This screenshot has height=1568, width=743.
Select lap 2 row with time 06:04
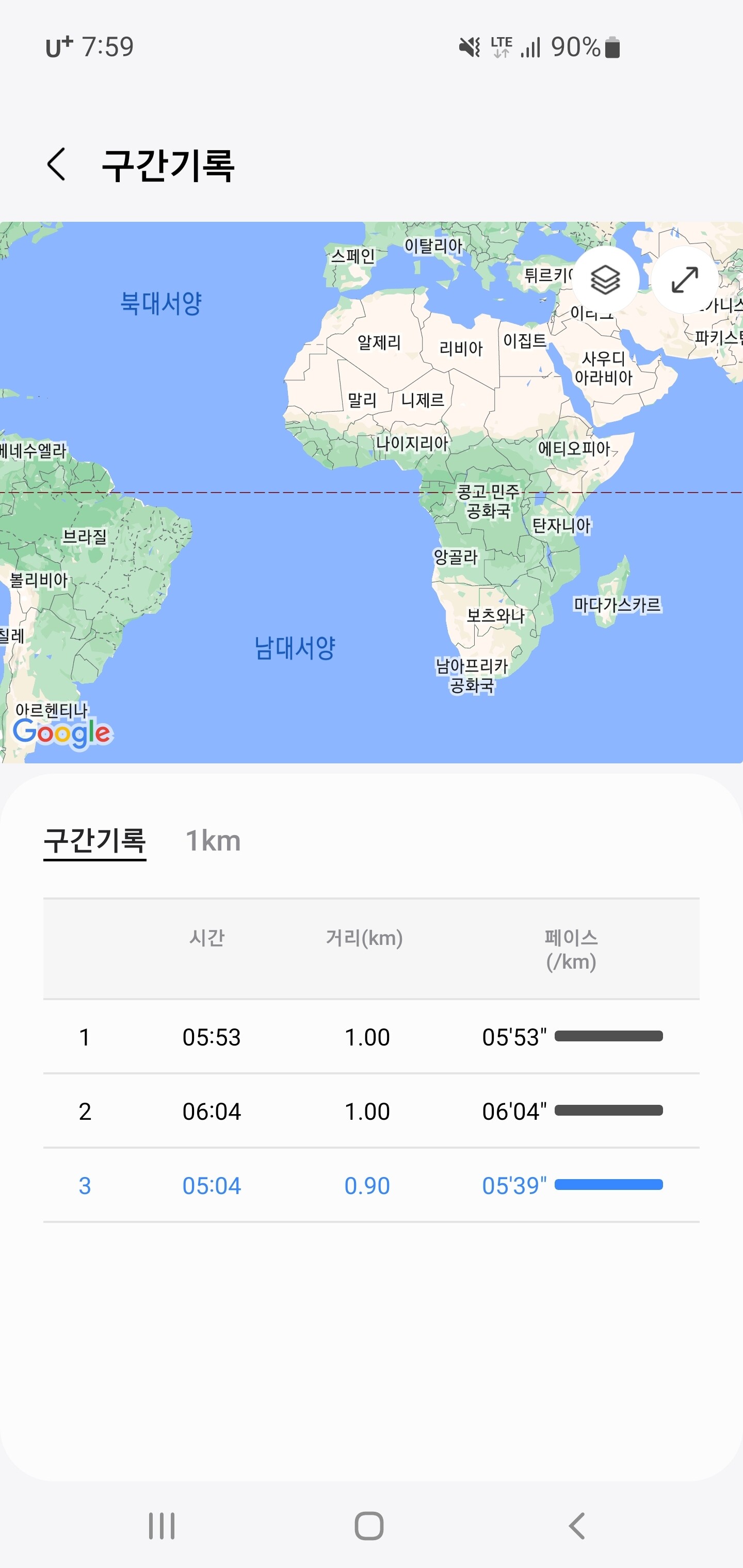pos(372,1110)
